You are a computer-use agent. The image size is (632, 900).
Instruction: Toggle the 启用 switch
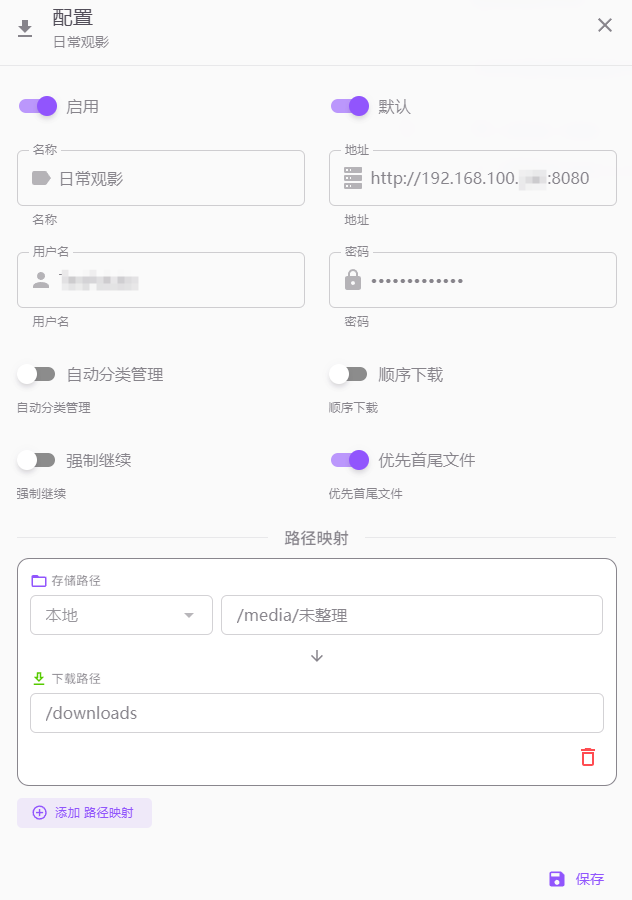[38, 106]
